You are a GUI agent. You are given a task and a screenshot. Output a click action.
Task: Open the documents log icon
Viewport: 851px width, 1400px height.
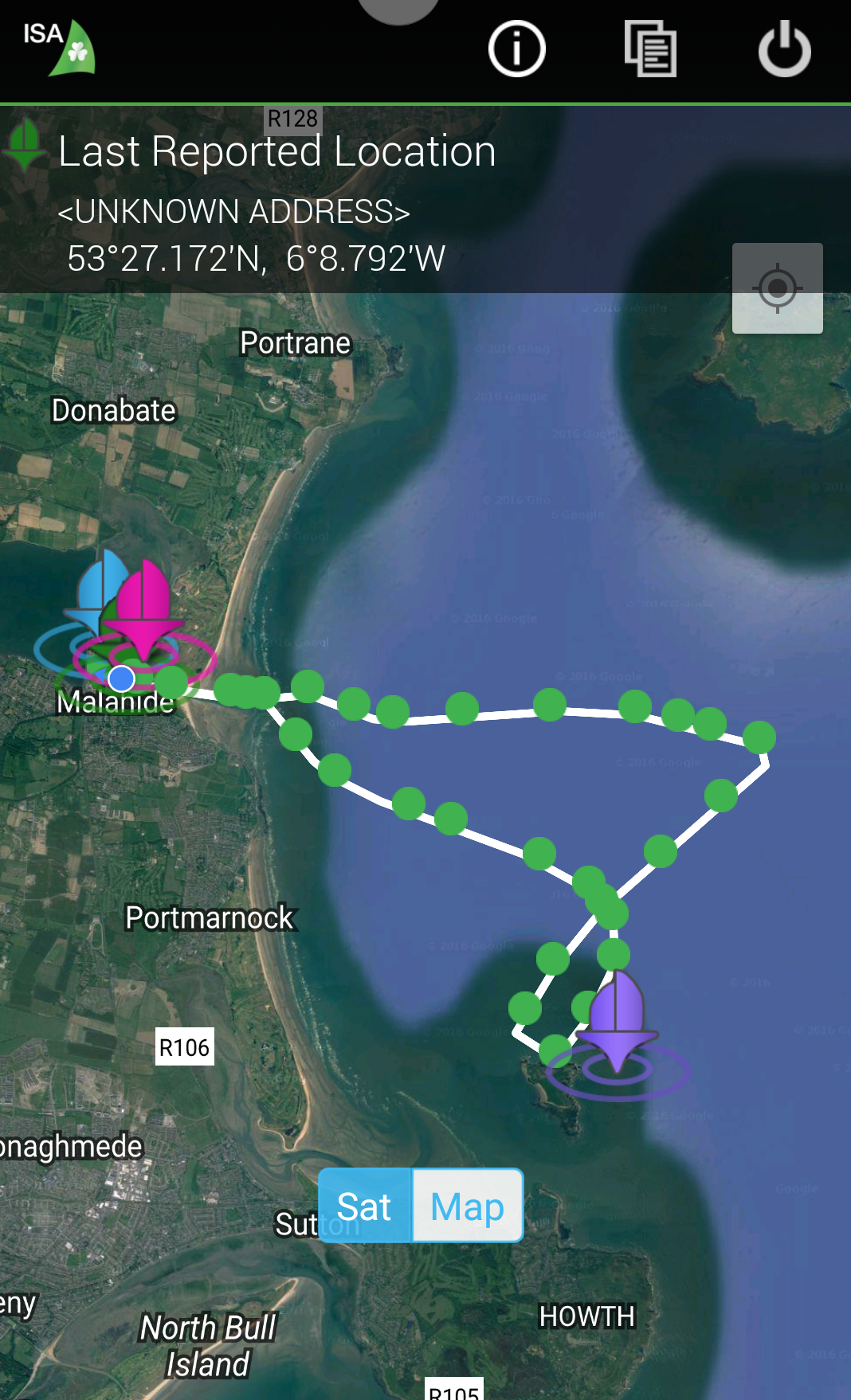coord(650,49)
